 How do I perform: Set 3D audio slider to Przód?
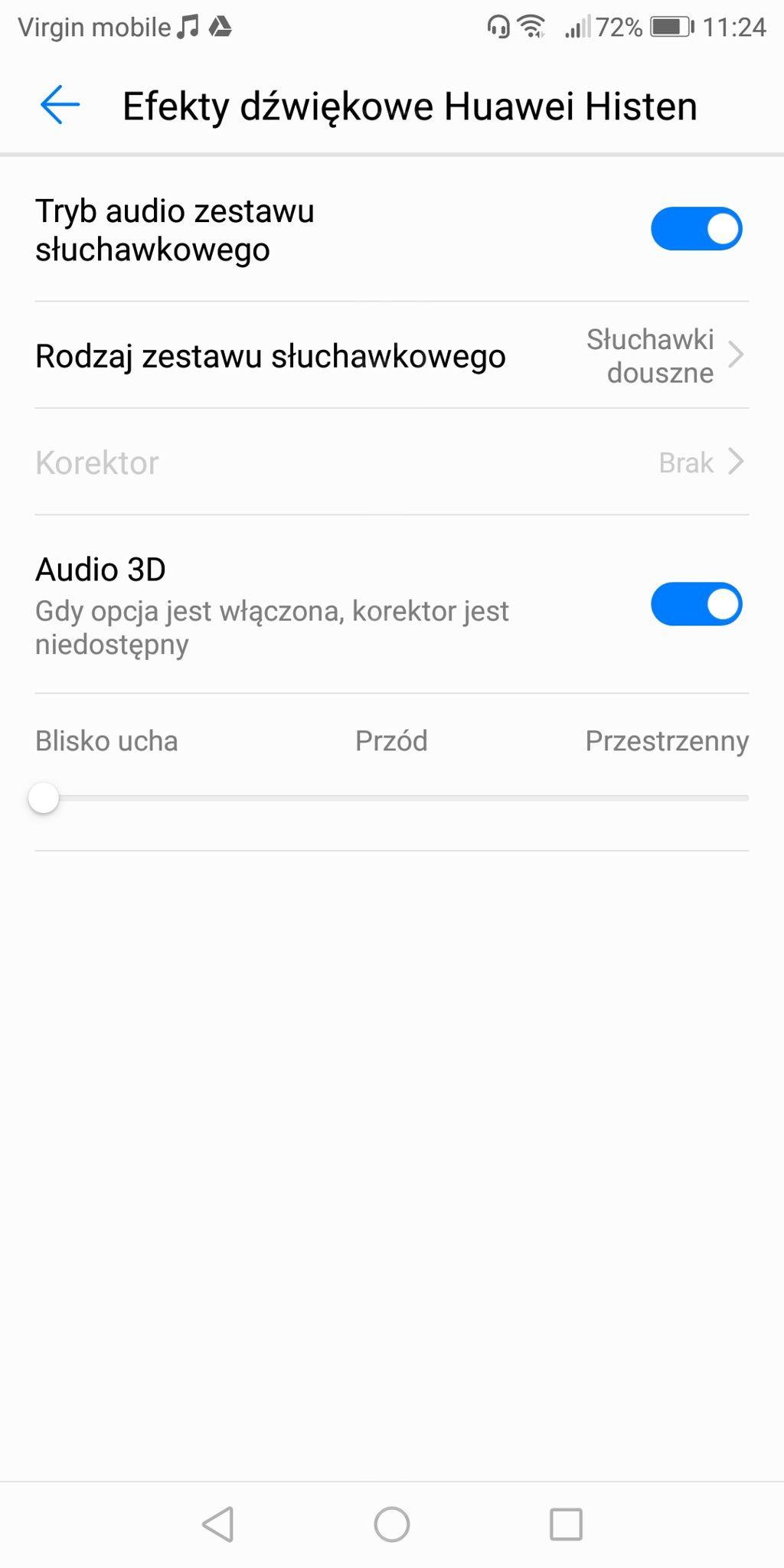point(391,798)
